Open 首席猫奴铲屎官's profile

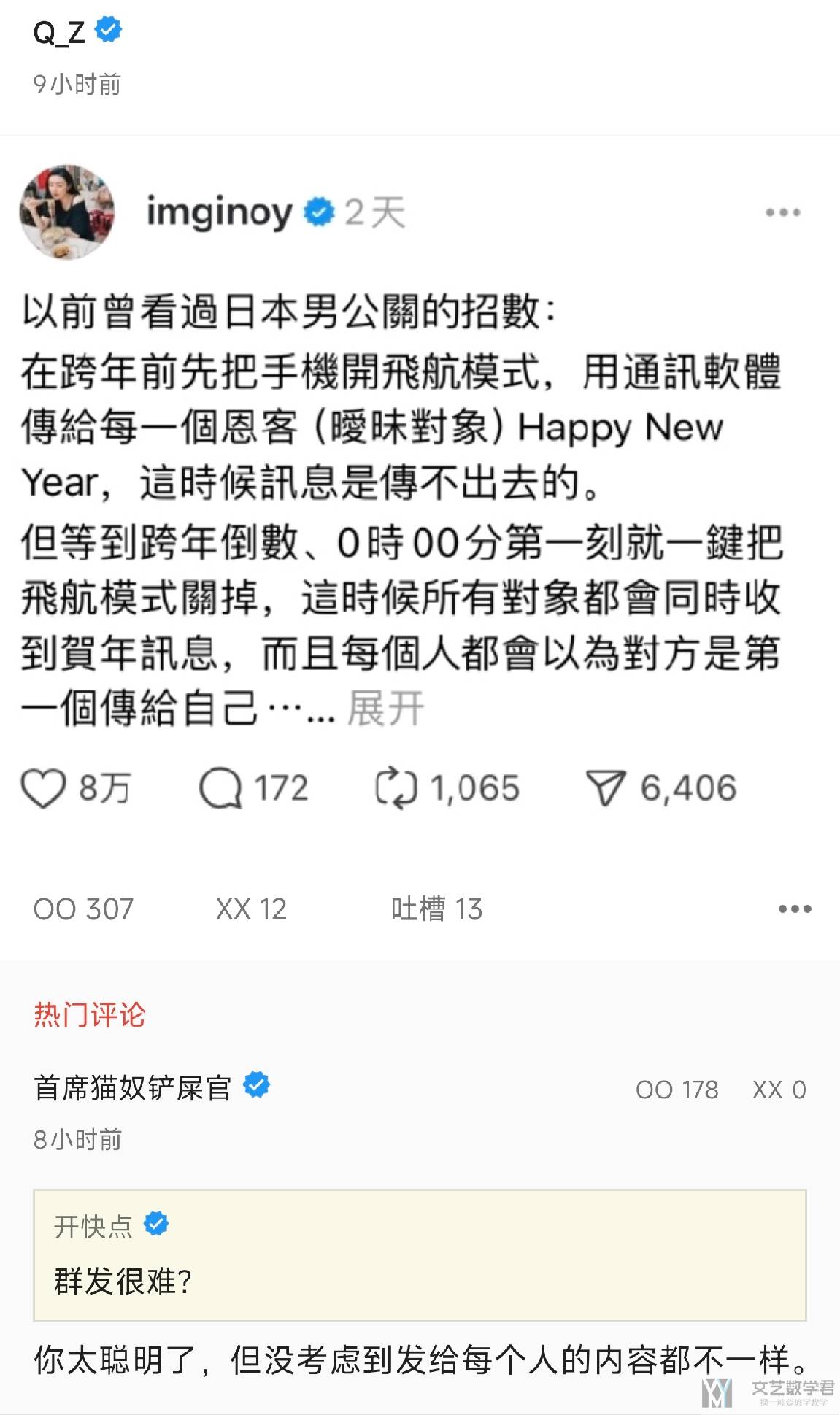(132, 1088)
